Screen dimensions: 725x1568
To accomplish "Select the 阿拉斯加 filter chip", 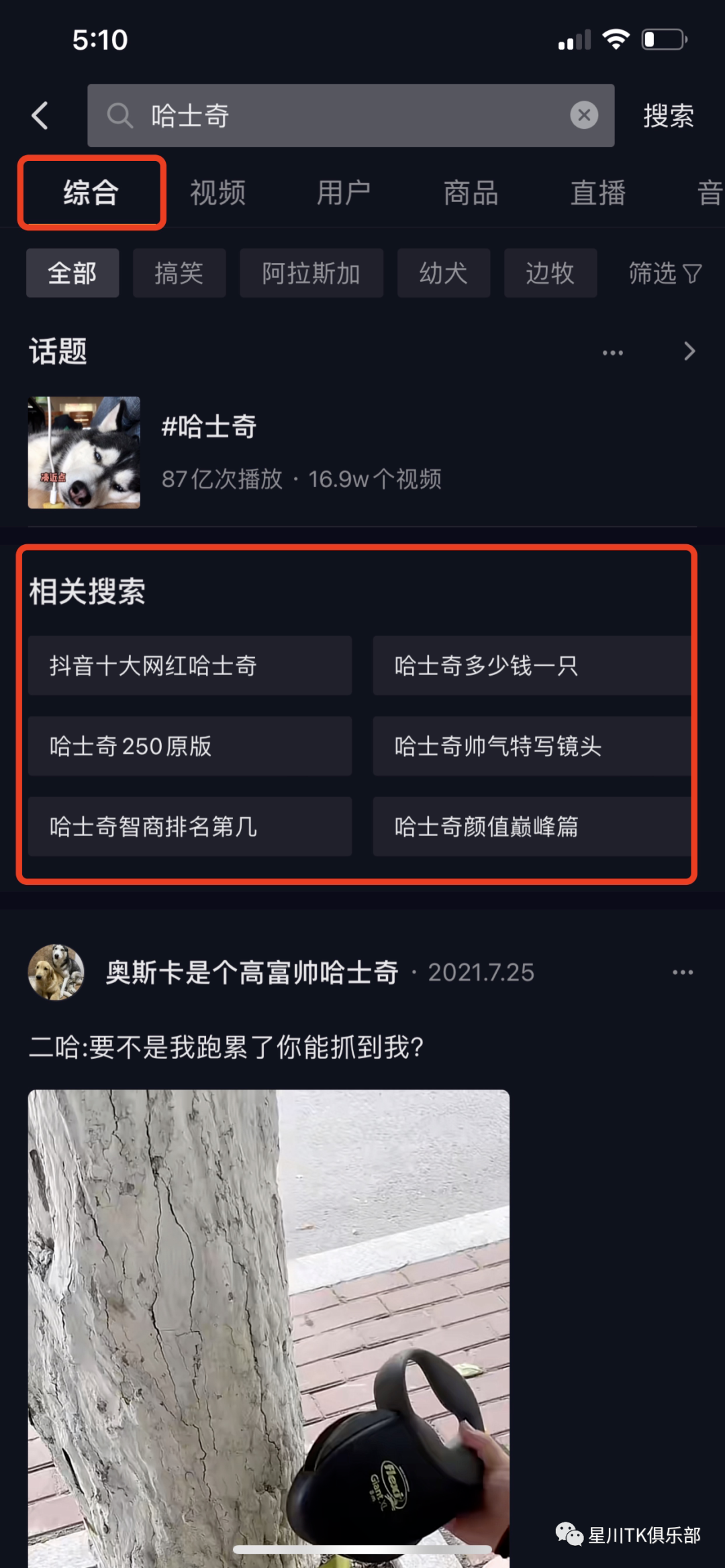I will point(311,273).
